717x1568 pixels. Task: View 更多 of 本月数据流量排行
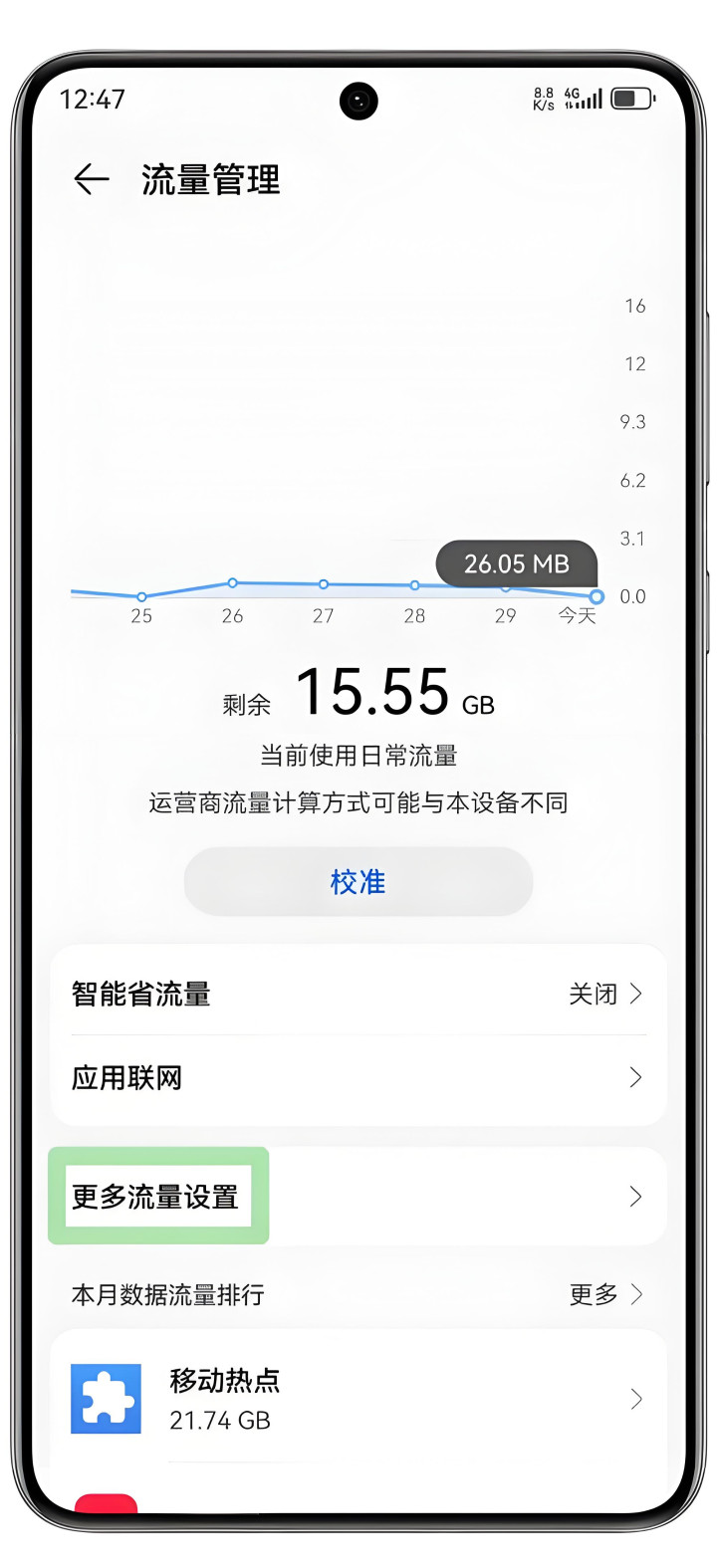tap(605, 1294)
